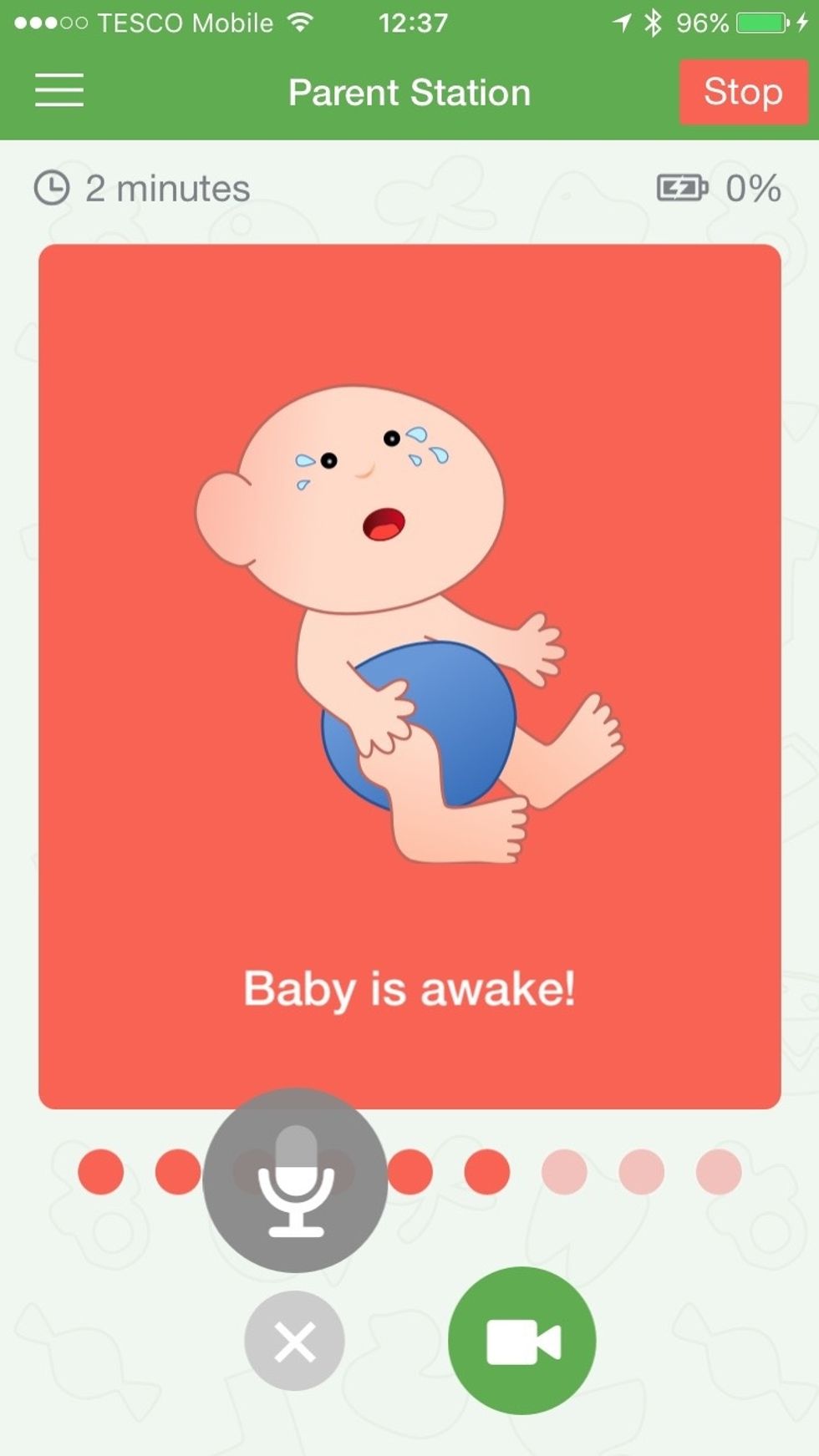Screen dimensions: 819x1456
Task: Dismiss with the grey X button
Action: point(294,1341)
